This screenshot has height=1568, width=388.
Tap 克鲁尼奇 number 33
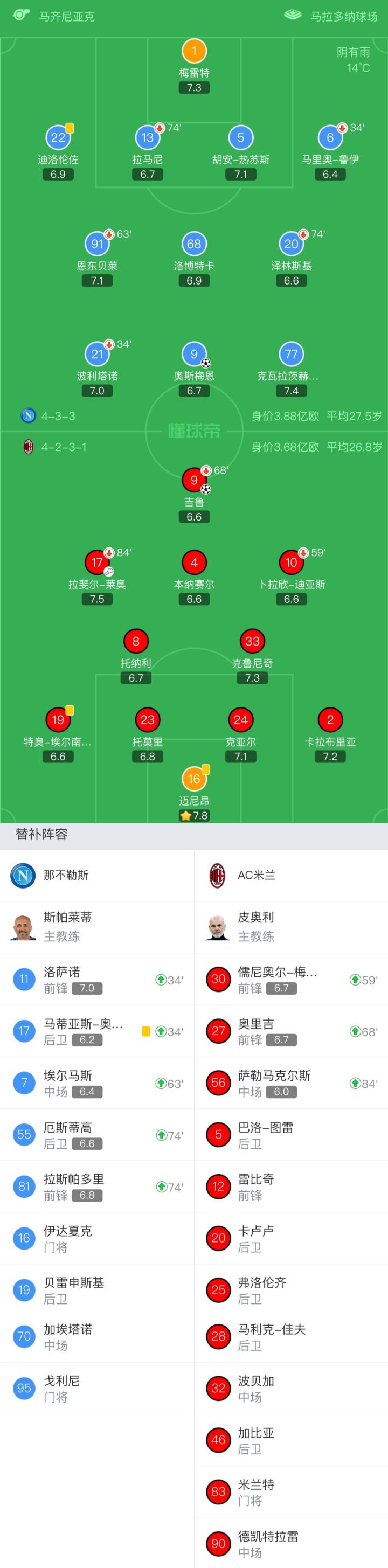coord(252,656)
